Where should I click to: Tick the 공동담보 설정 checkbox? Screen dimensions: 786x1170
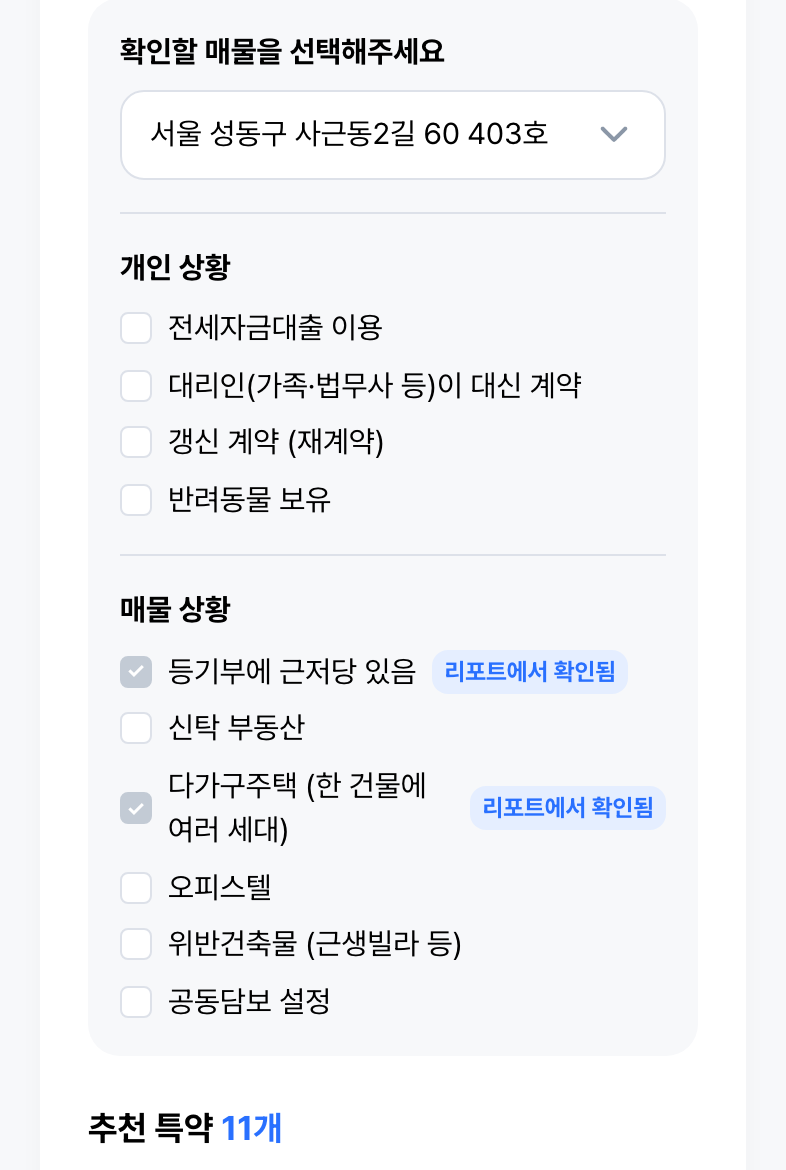point(136,1002)
